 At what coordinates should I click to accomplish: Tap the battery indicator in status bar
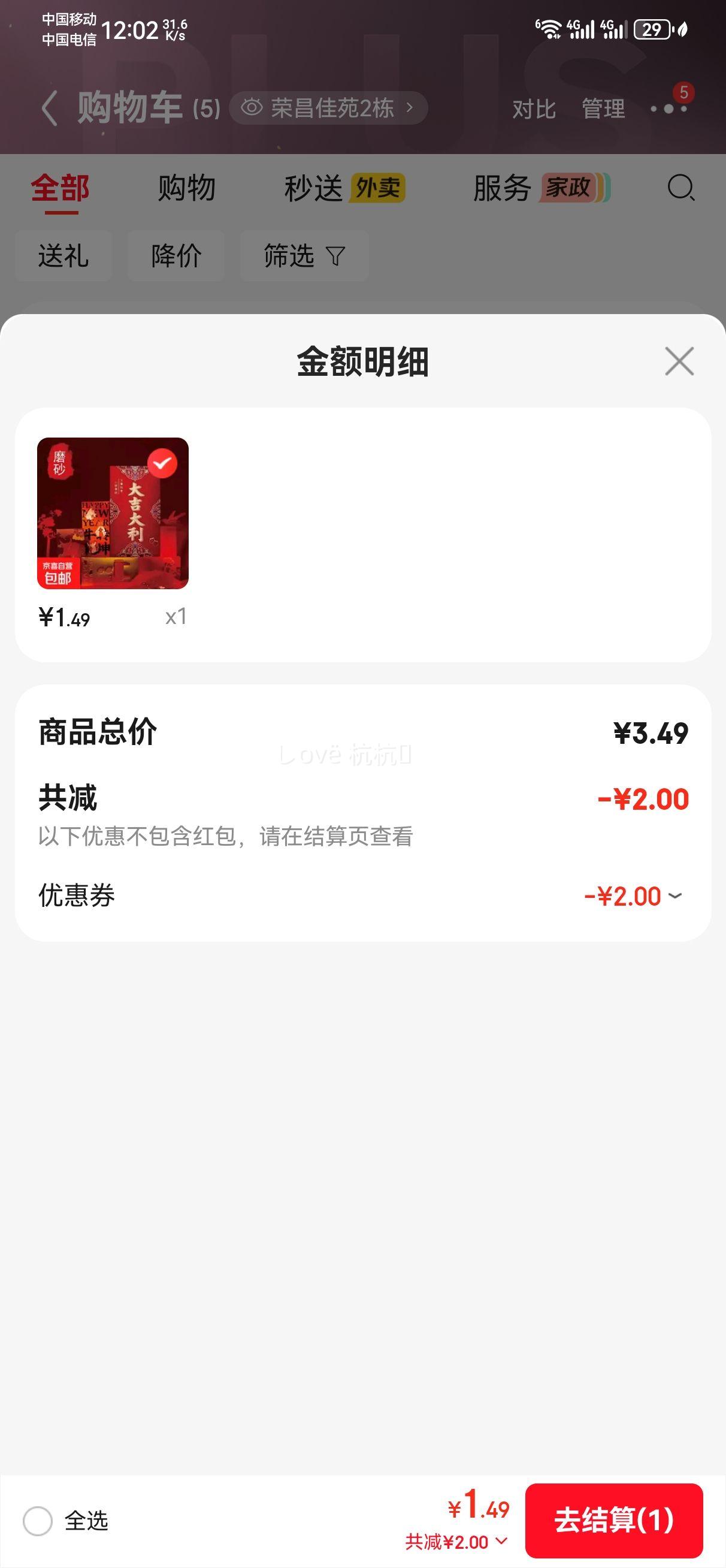click(653, 29)
